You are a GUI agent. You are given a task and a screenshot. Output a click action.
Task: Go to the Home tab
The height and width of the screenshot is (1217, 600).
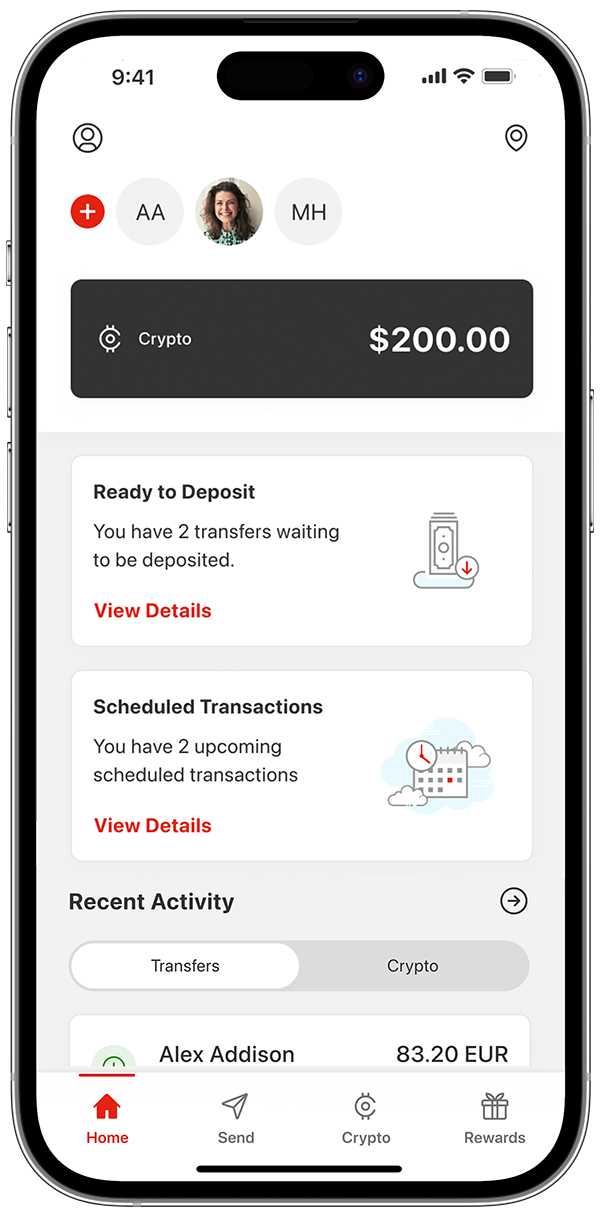tap(107, 1118)
